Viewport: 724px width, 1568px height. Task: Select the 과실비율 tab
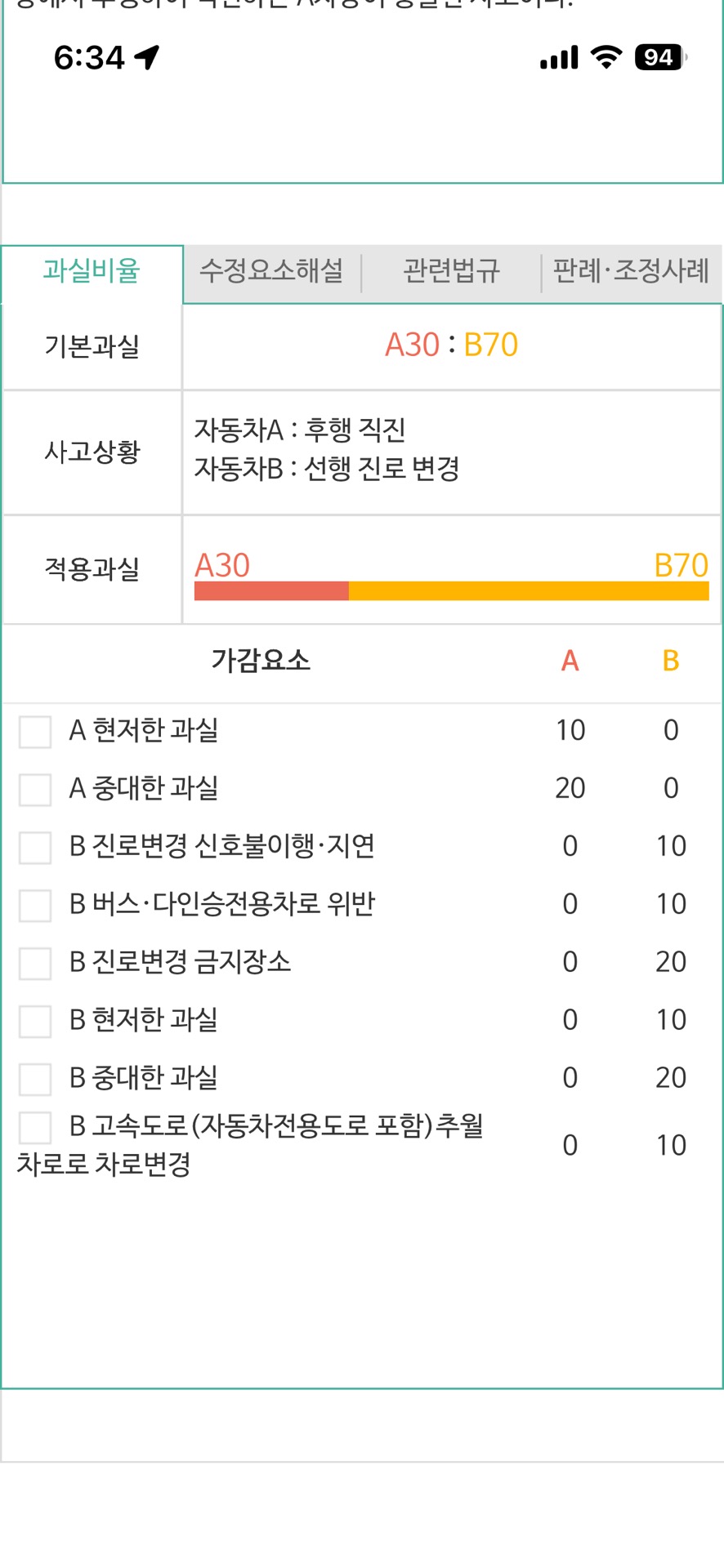click(x=92, y=271)
